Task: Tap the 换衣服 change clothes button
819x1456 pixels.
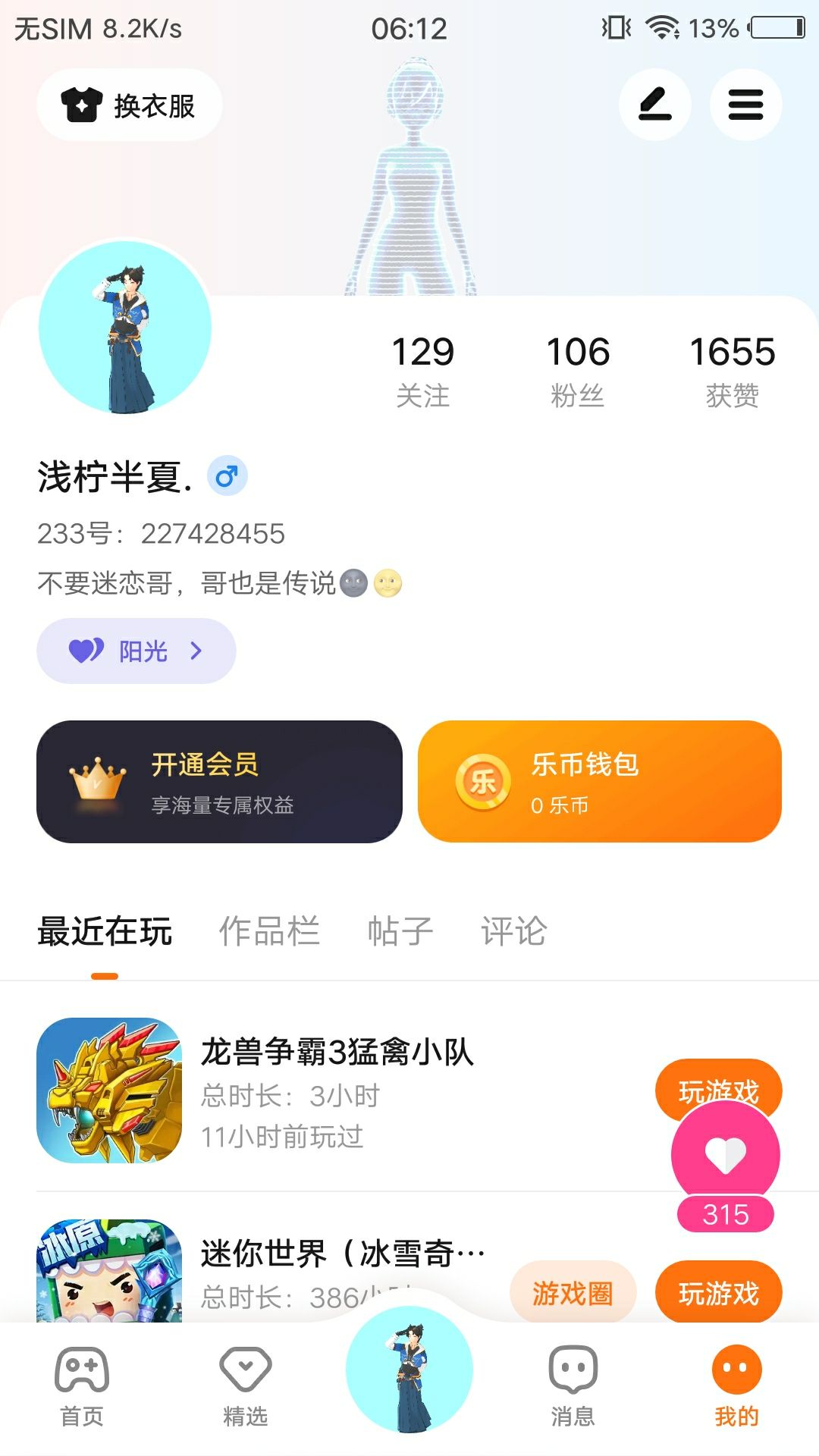Action: point(129,105)
